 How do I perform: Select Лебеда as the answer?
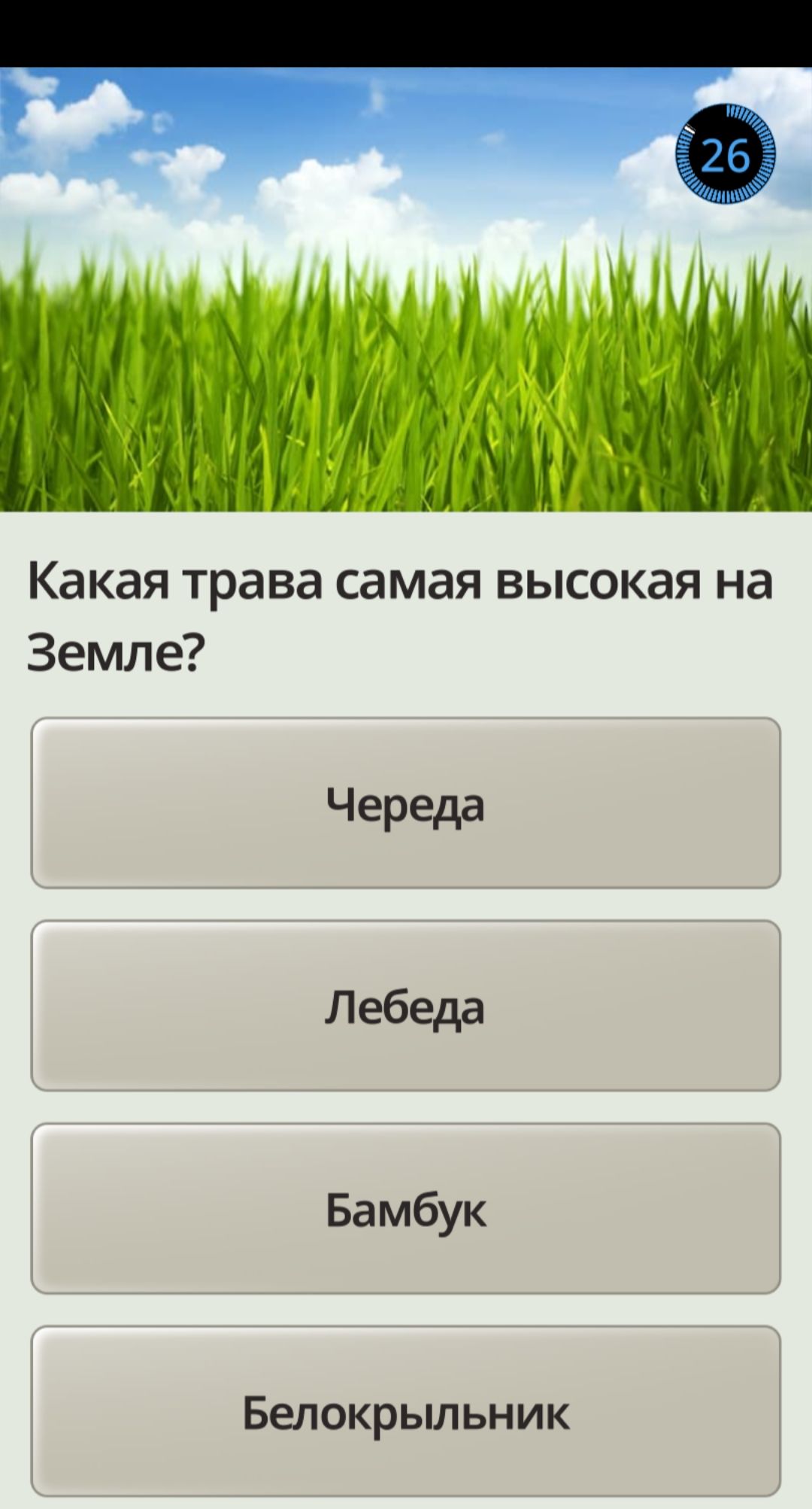[x=405, y=1006]
